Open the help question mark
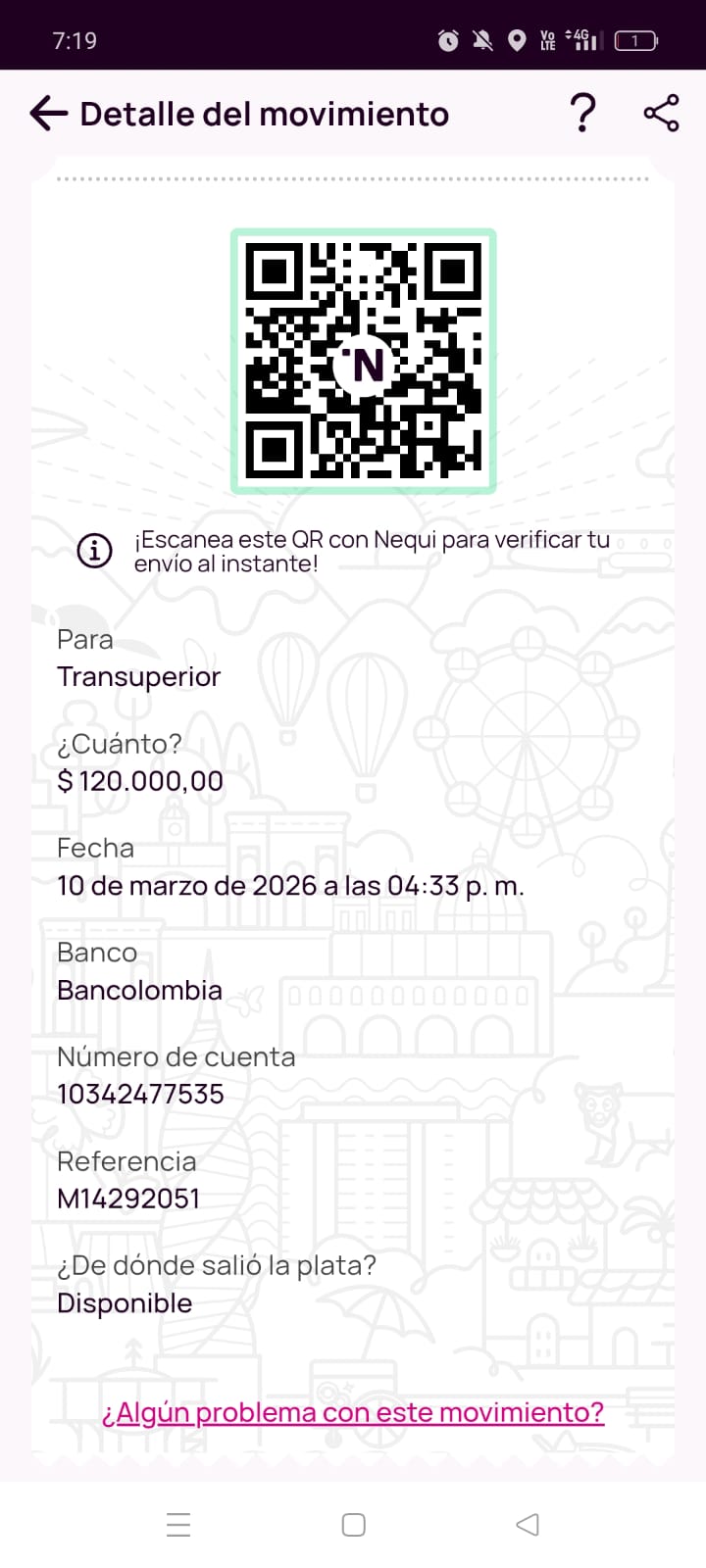The image size is (706, 1568). [583, 114]
